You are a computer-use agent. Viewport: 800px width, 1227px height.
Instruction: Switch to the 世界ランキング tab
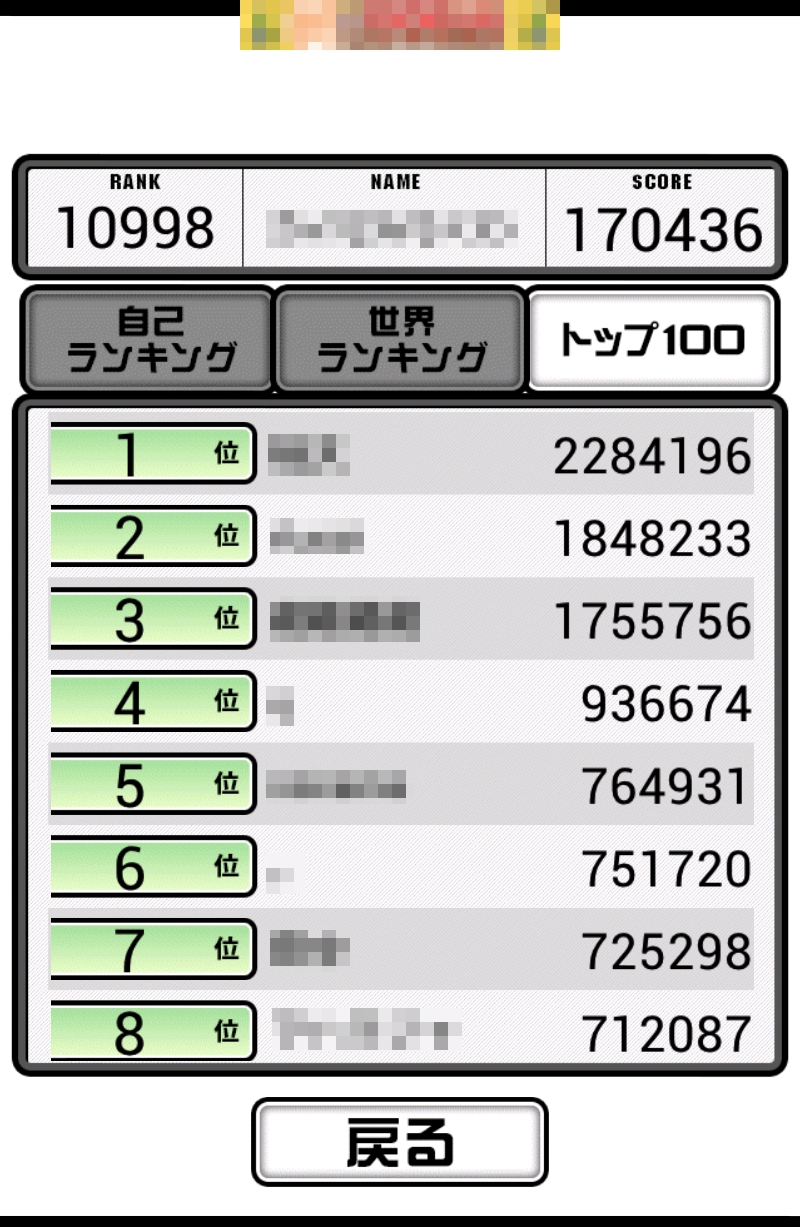[x=400, y=340]
